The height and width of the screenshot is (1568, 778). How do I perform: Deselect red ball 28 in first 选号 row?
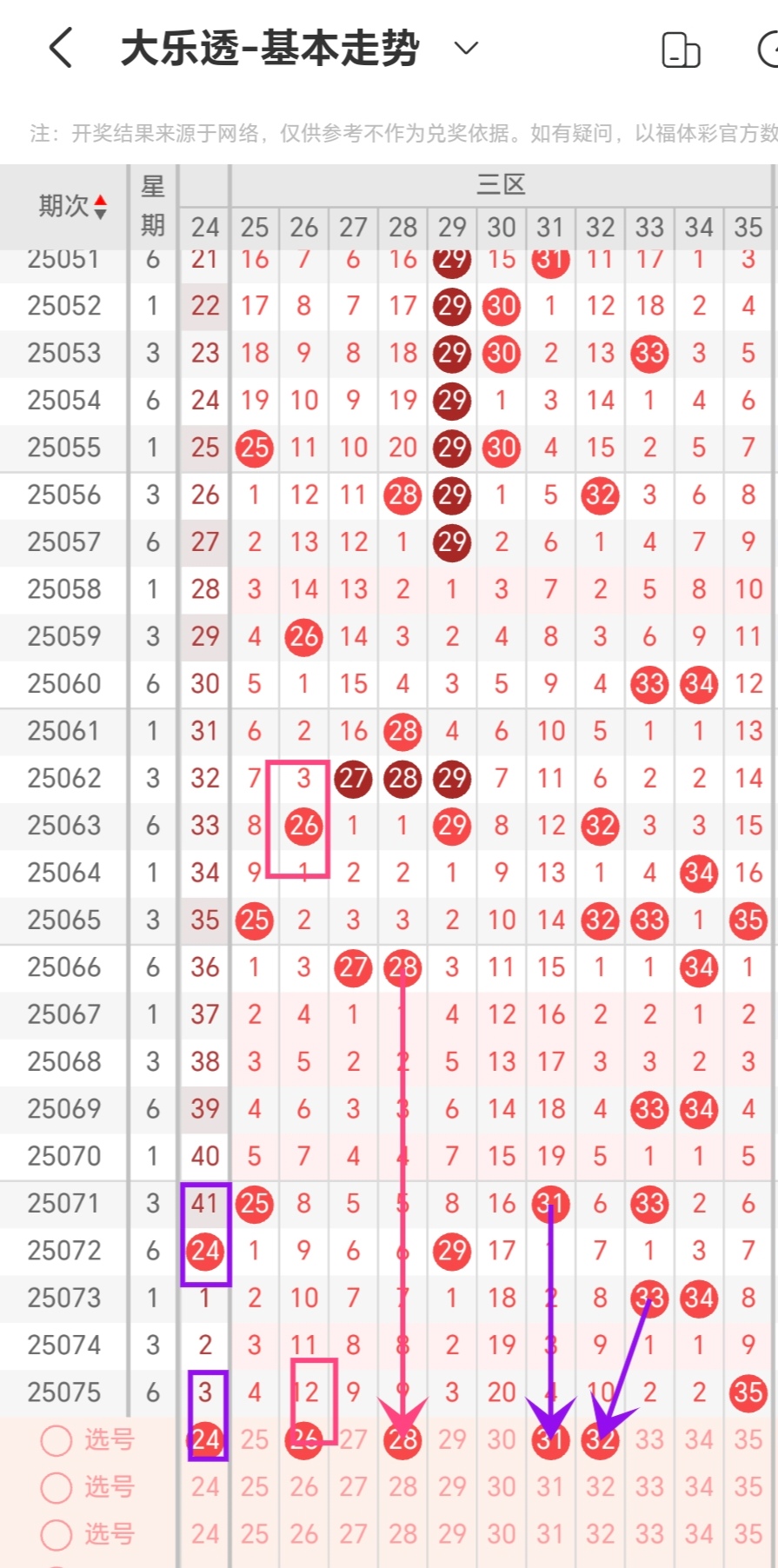402,1440
